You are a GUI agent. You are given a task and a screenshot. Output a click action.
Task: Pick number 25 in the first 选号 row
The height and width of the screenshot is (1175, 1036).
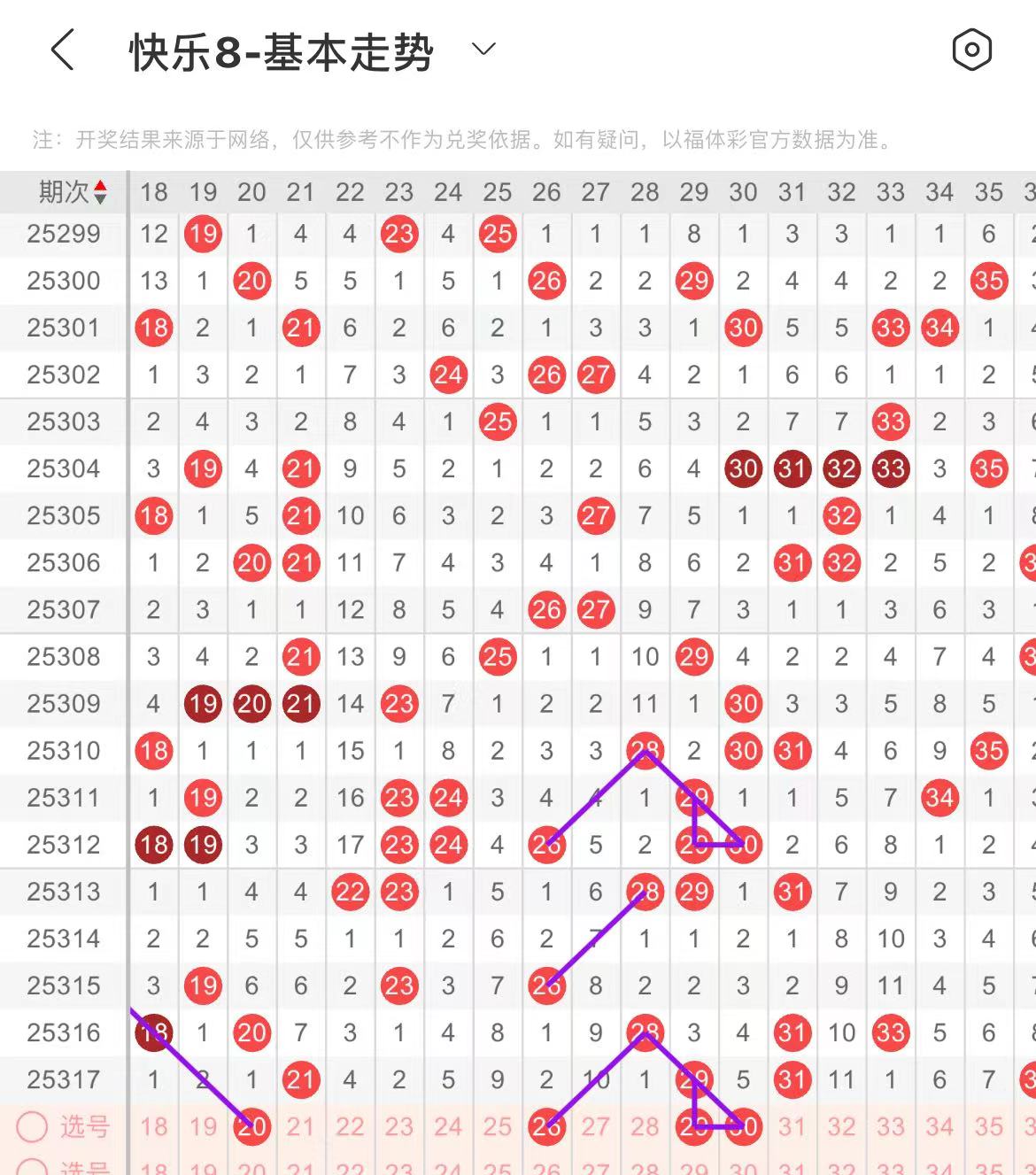[498, 1127]
